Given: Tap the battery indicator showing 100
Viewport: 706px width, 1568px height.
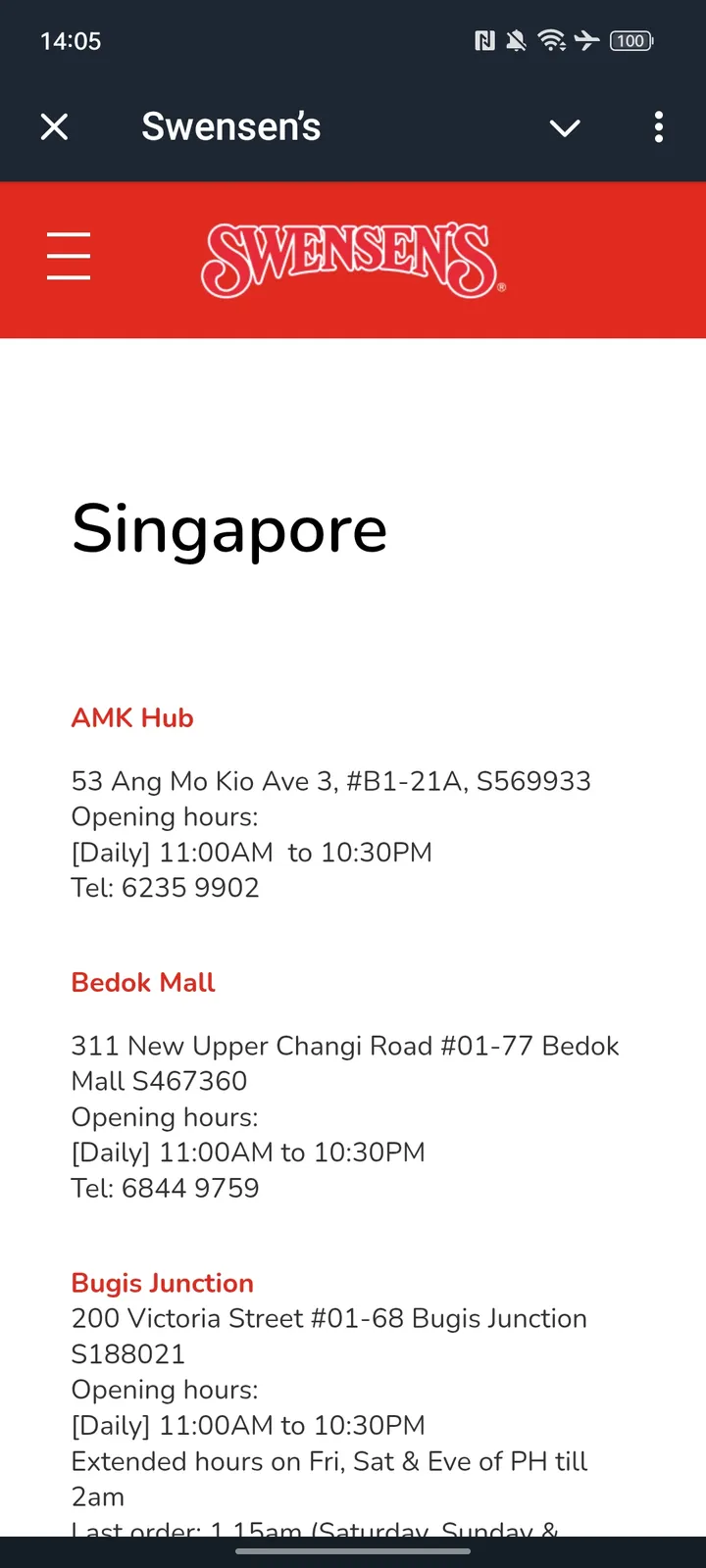Looking at the screenshot, I should (631, 41).
